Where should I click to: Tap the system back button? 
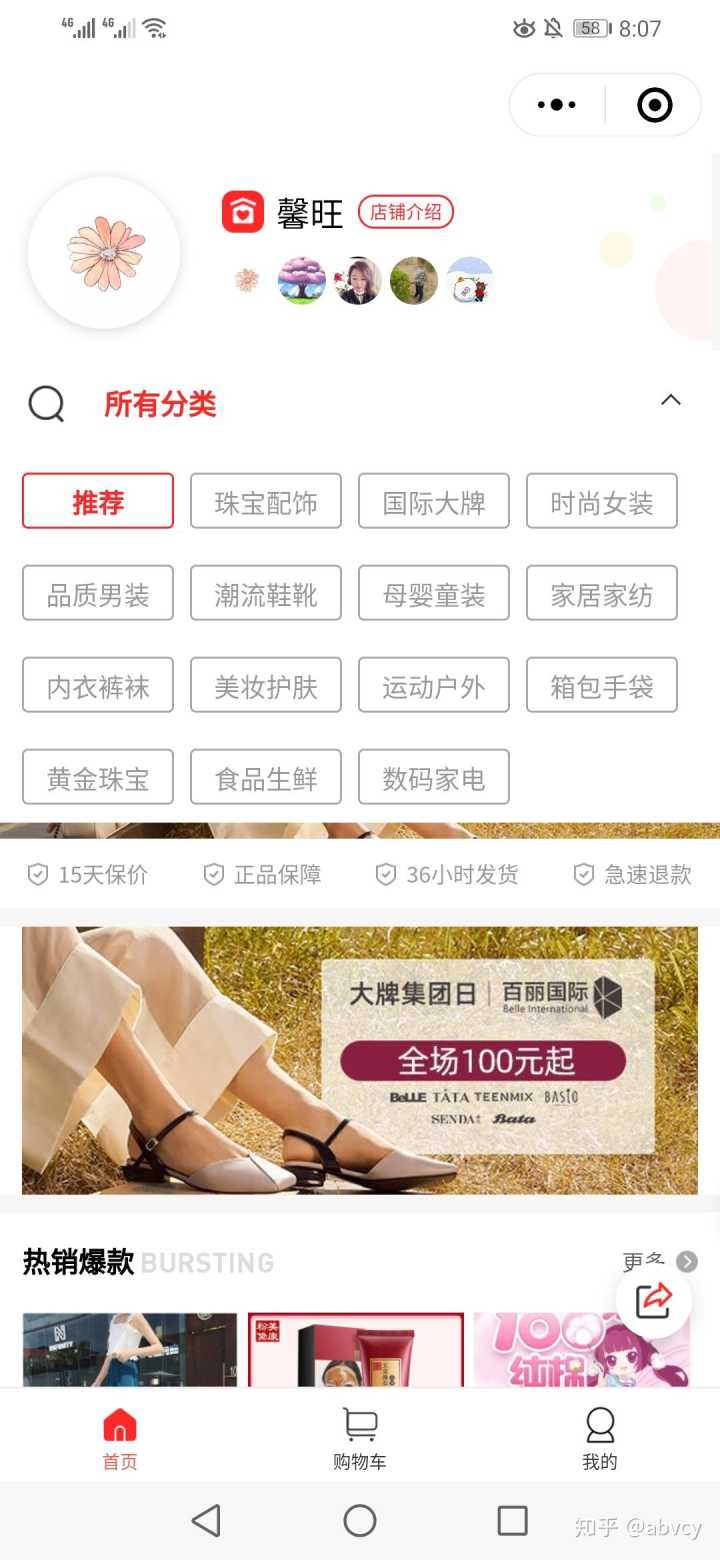pos(206,1521)
